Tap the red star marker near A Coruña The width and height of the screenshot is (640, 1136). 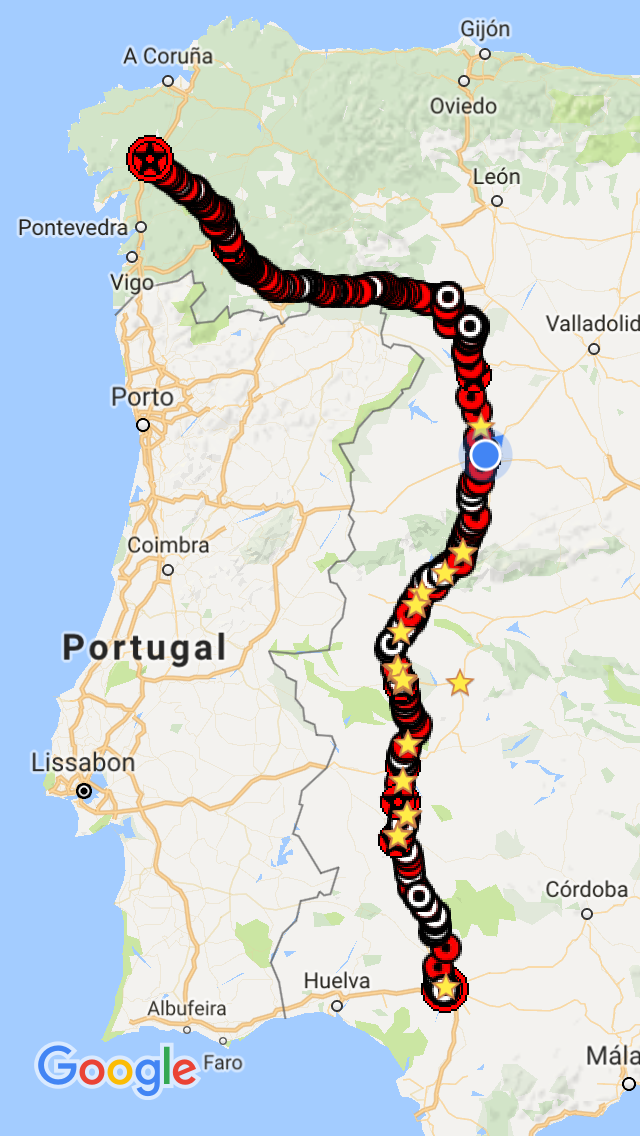pyautogui.click(x=150, y=158)
